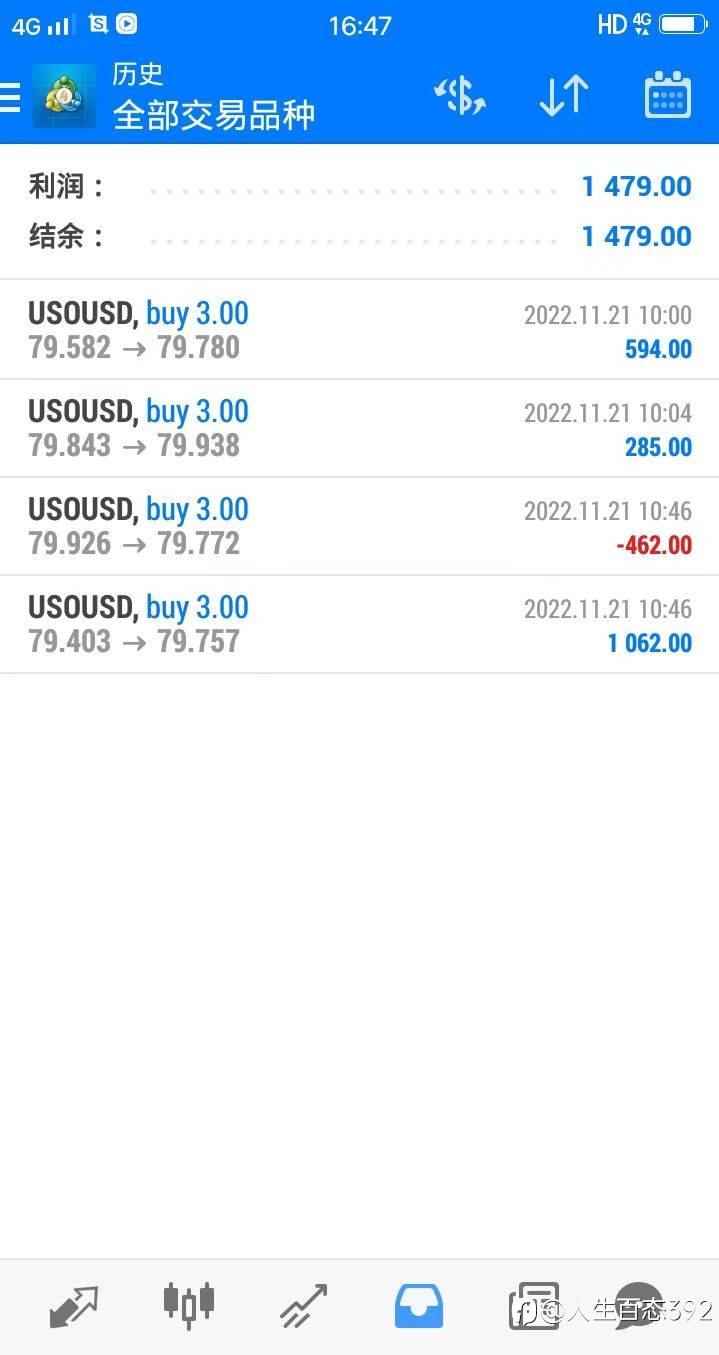Image resolution: width=719 pixels, height=1355 pixels.
Task: Switch to the Quotes tab
Action: [74, 1305]
